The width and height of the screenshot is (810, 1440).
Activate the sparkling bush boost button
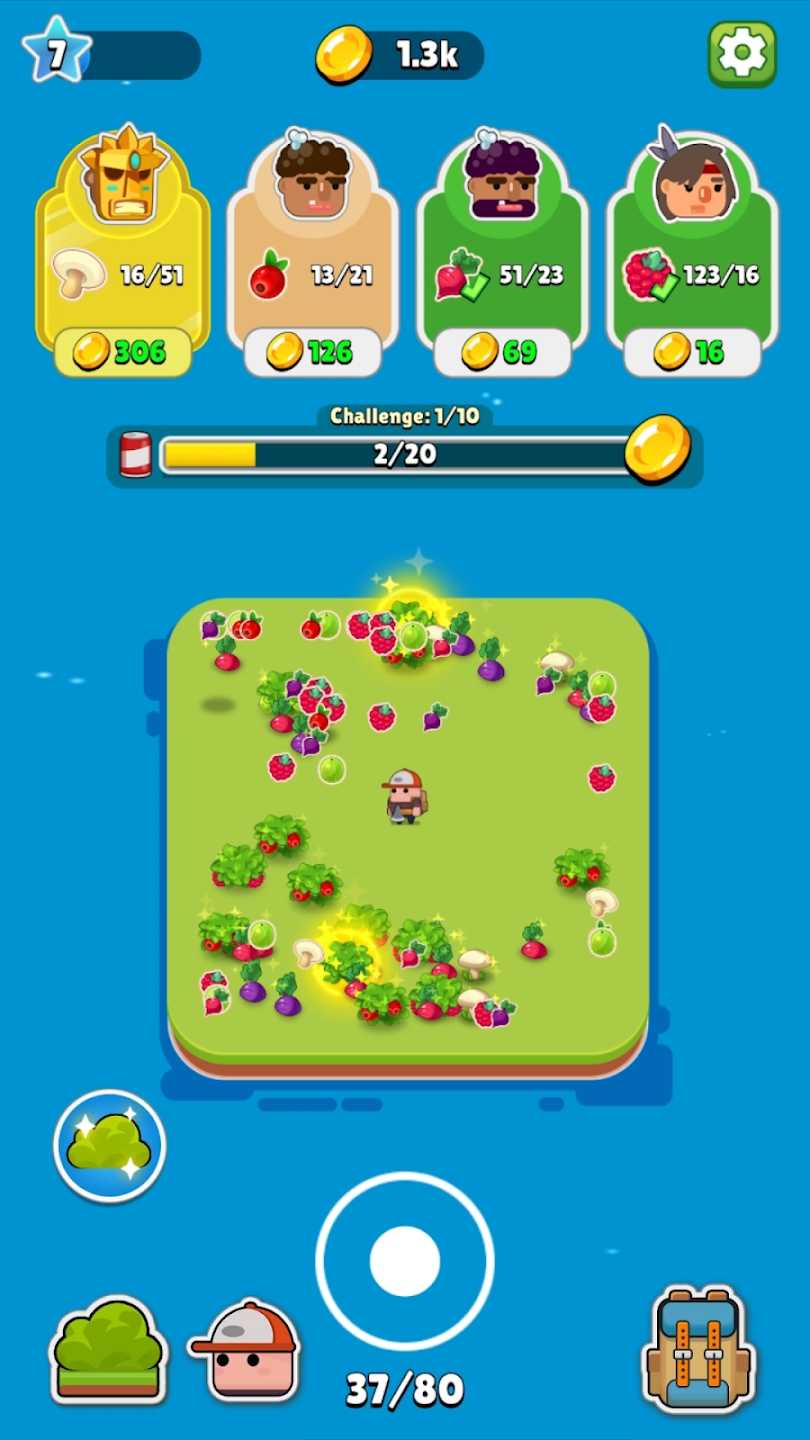109,1146
